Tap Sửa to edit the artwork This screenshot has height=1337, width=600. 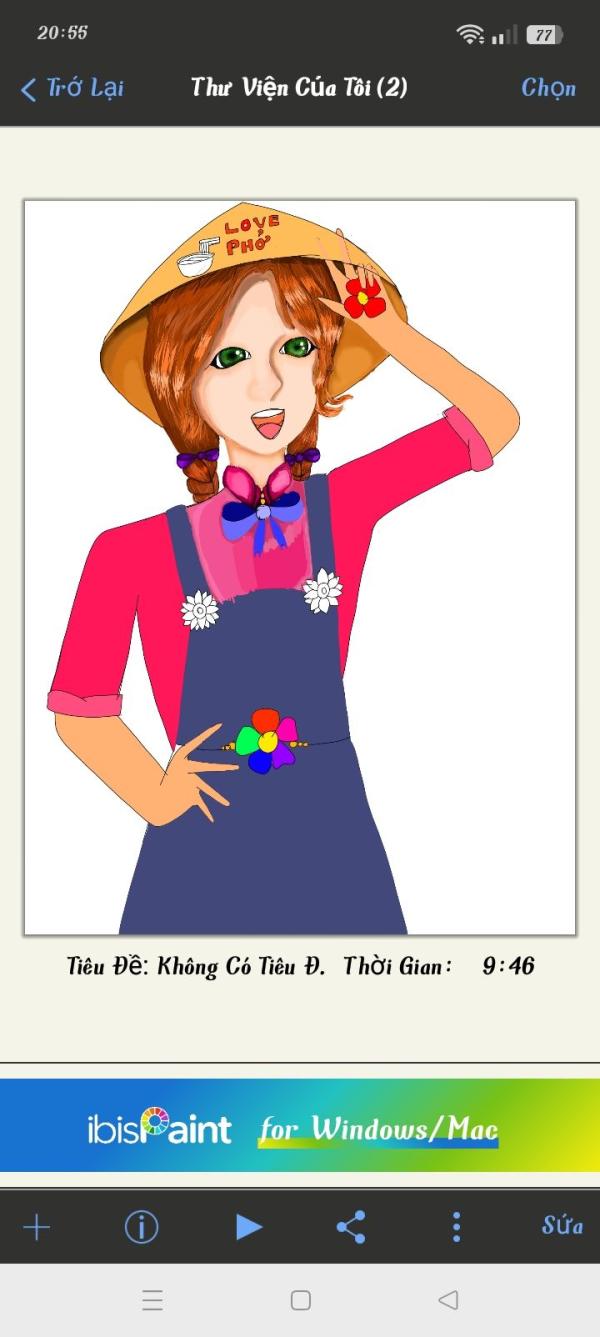pyautogui.click(x=562, y=1226)
